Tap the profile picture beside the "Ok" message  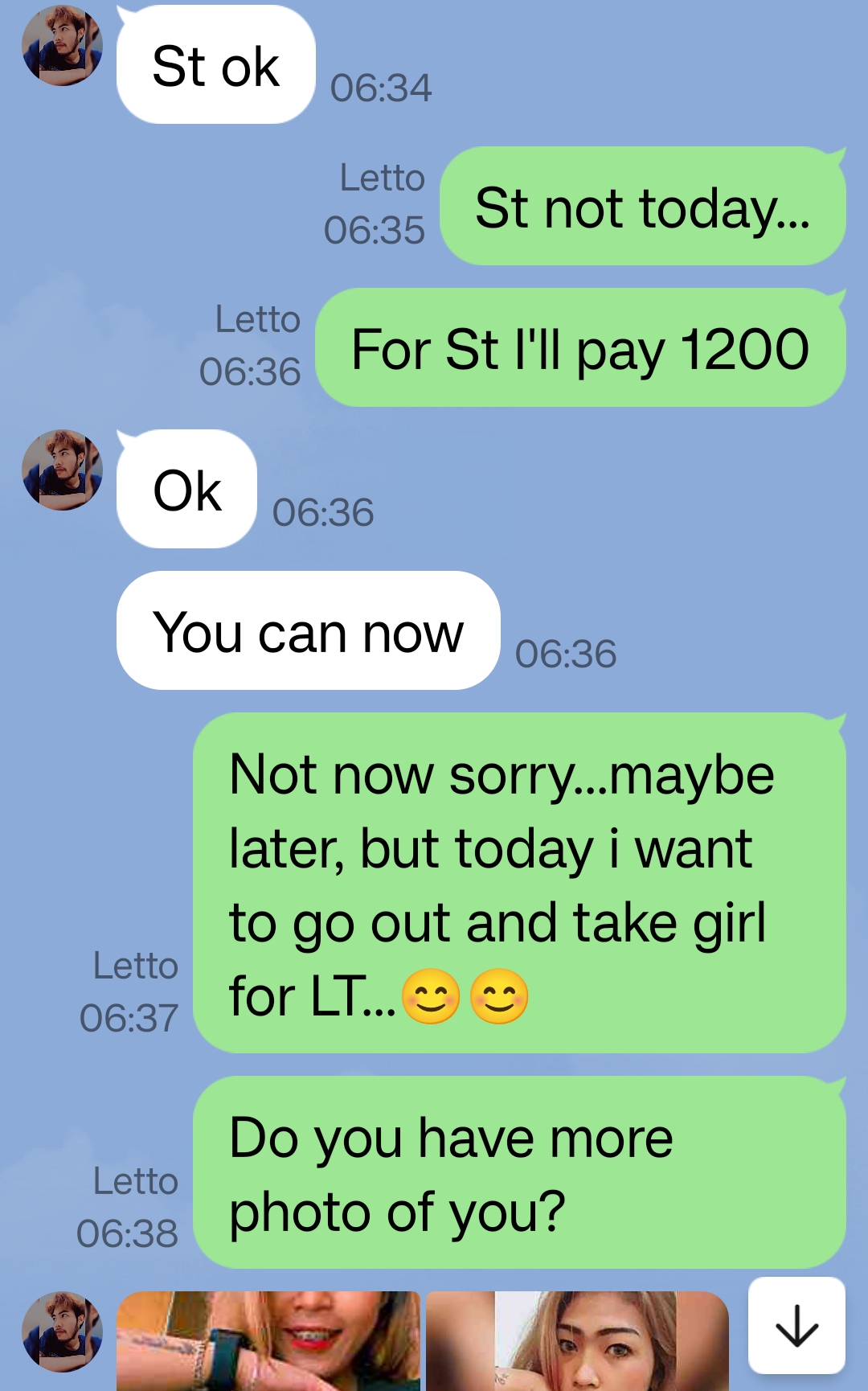tap(62, 470)
